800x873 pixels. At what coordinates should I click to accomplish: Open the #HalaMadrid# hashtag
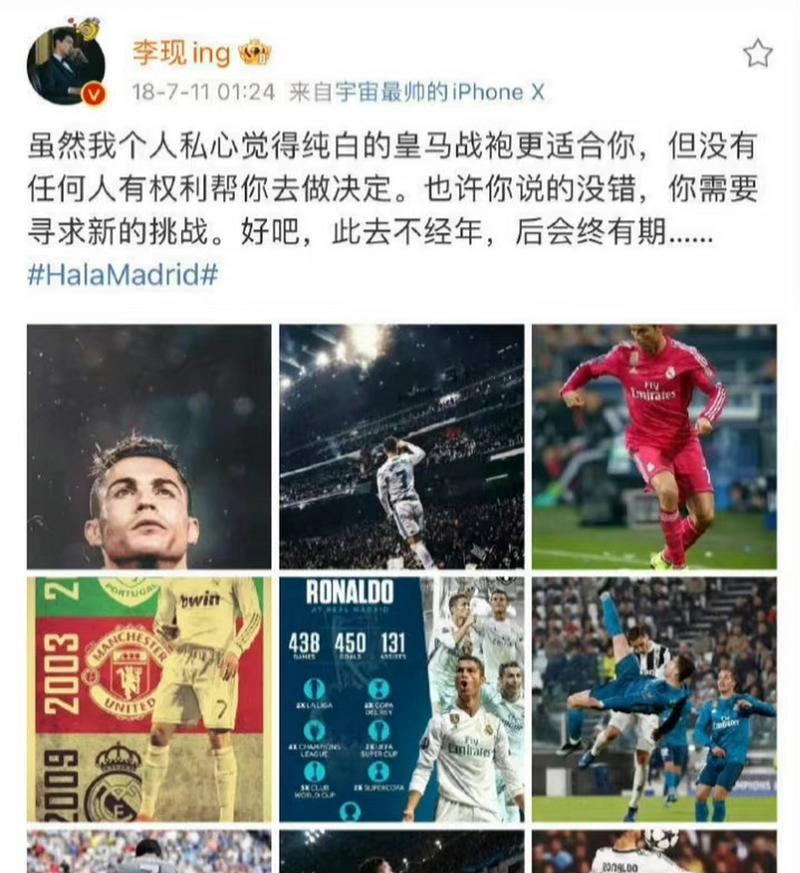point(122,275)
